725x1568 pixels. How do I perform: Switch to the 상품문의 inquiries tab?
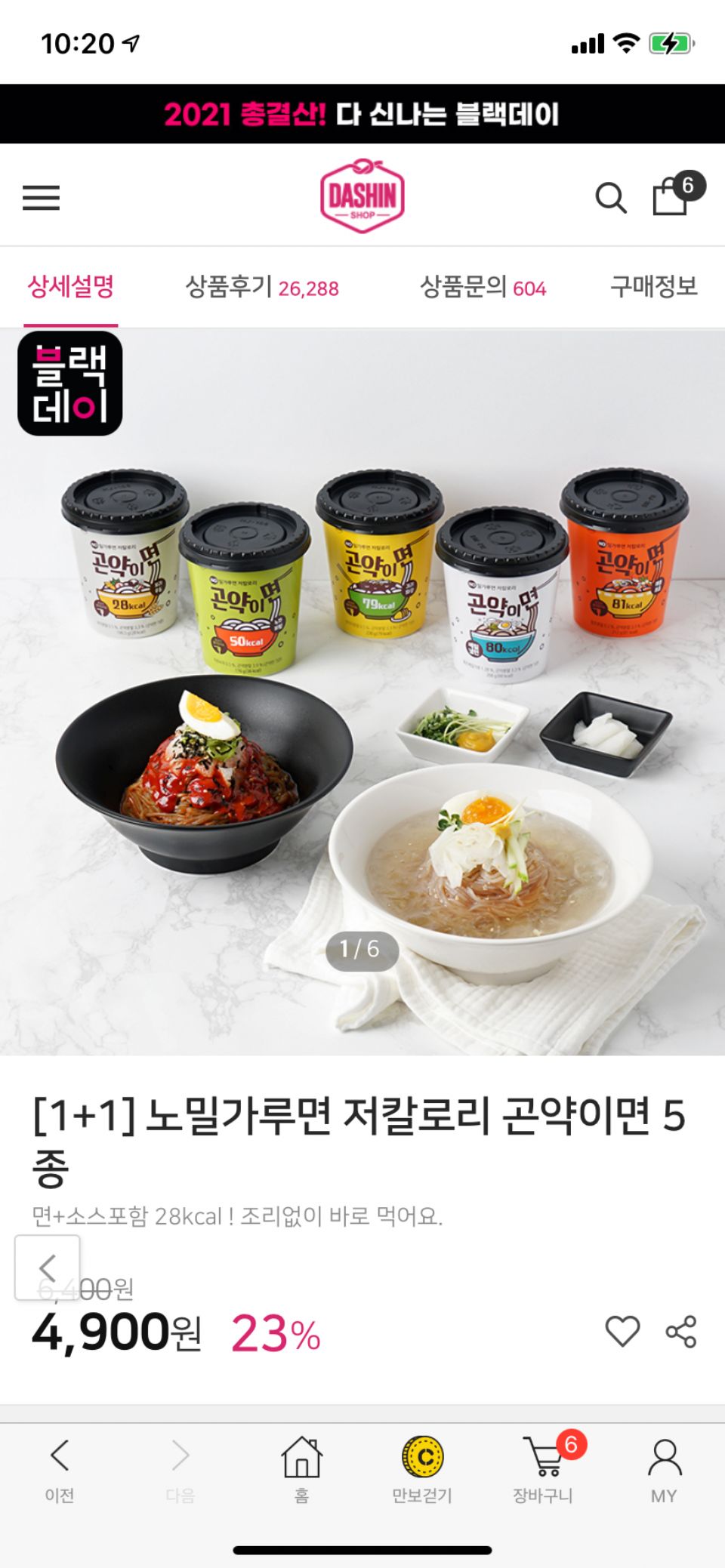point(483,287)
